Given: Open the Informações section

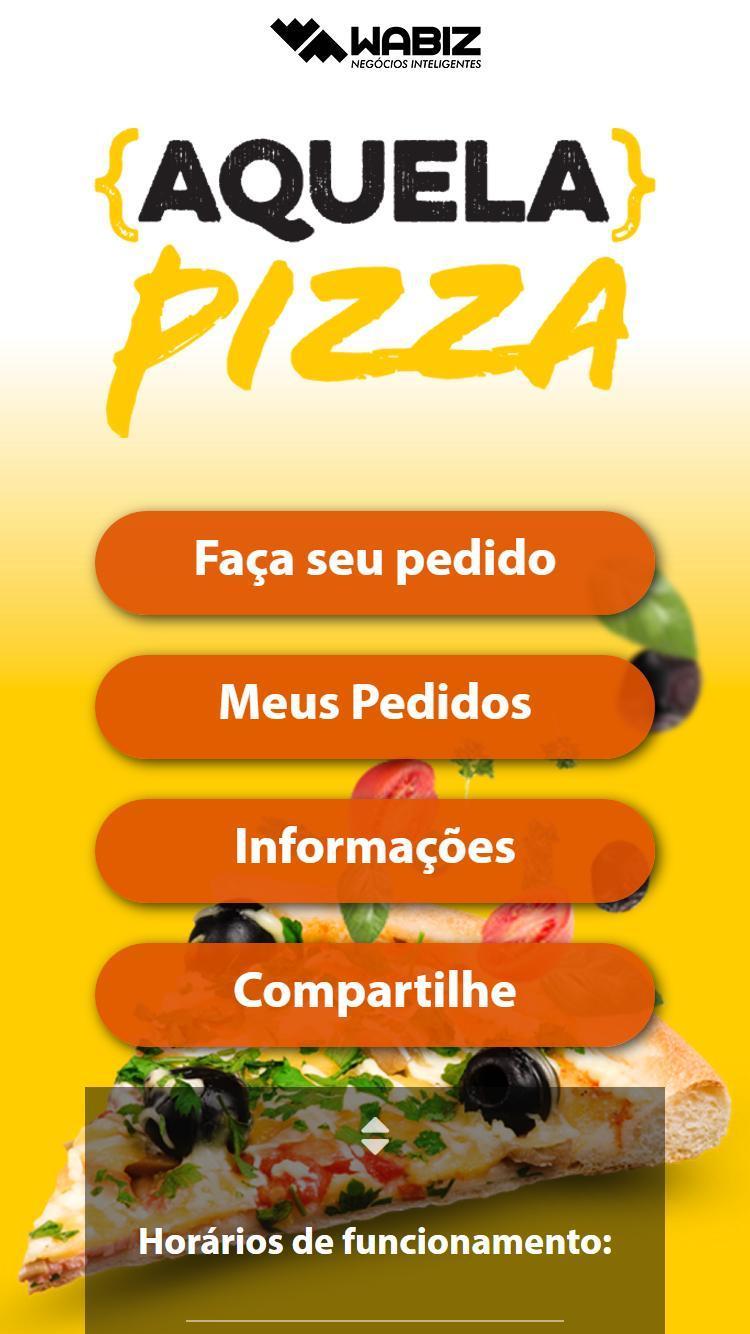Looking at the screenshot, I should coord(374,849).
